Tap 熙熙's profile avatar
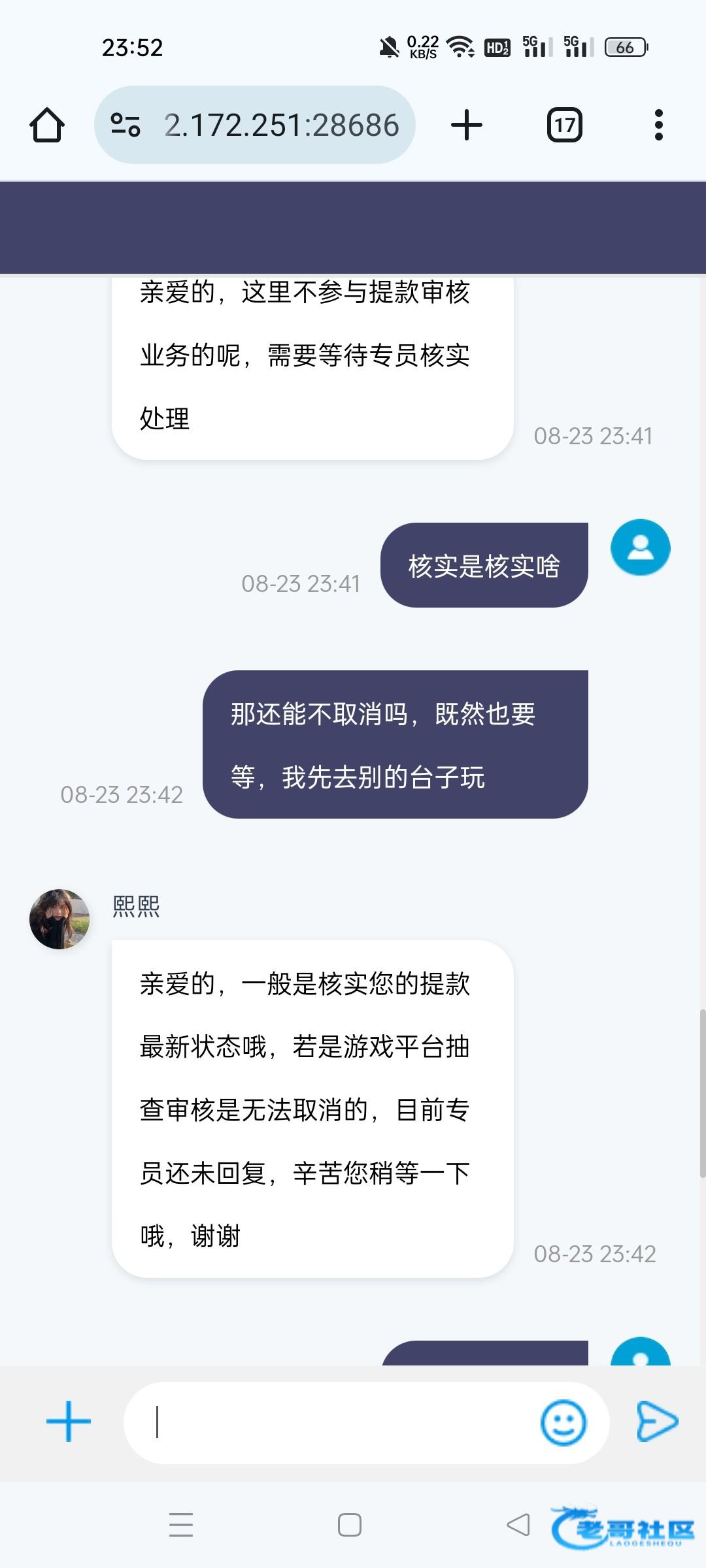The height and width of the screenshot is (1568, 706). (59, 919)
